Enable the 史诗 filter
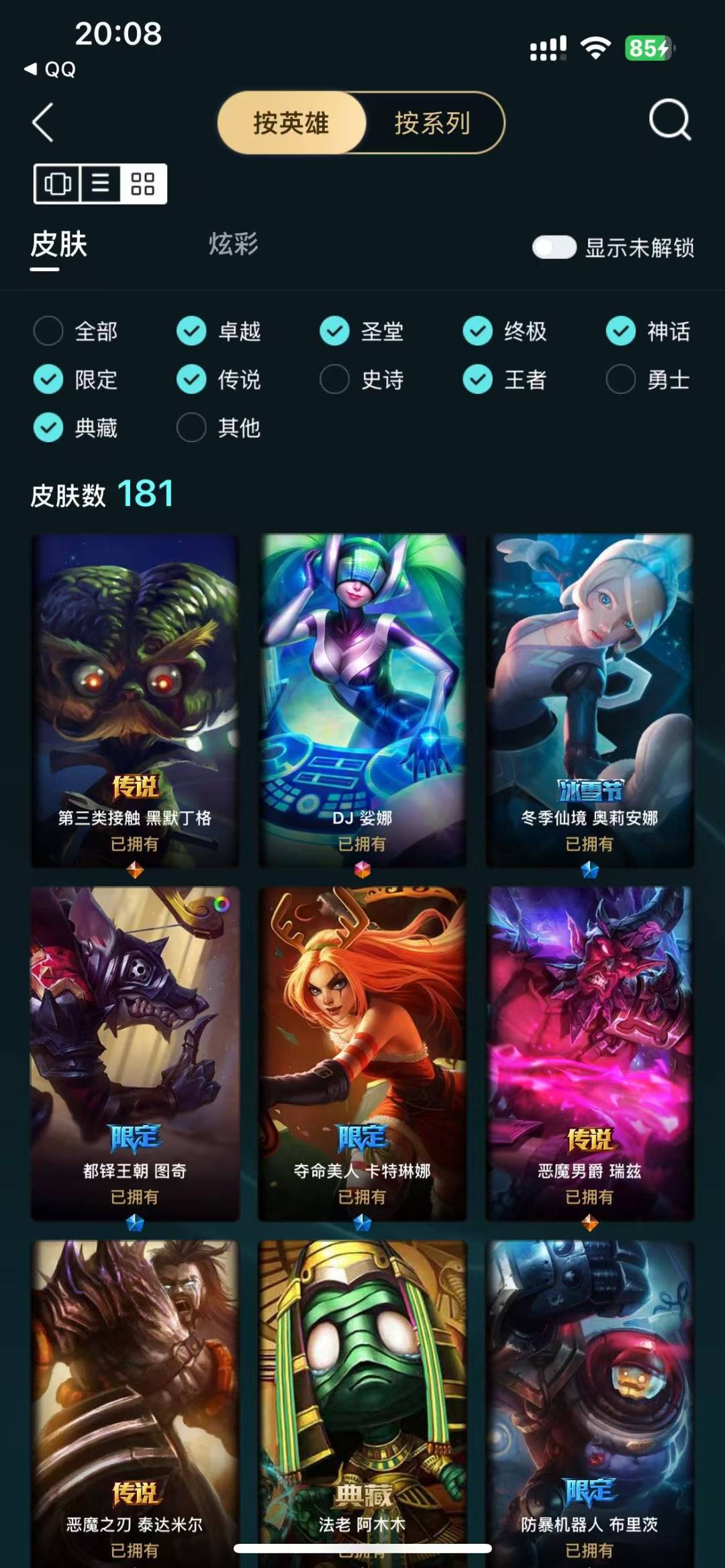The width and height of the screenshot is (725, 1568). click(334, 380)
